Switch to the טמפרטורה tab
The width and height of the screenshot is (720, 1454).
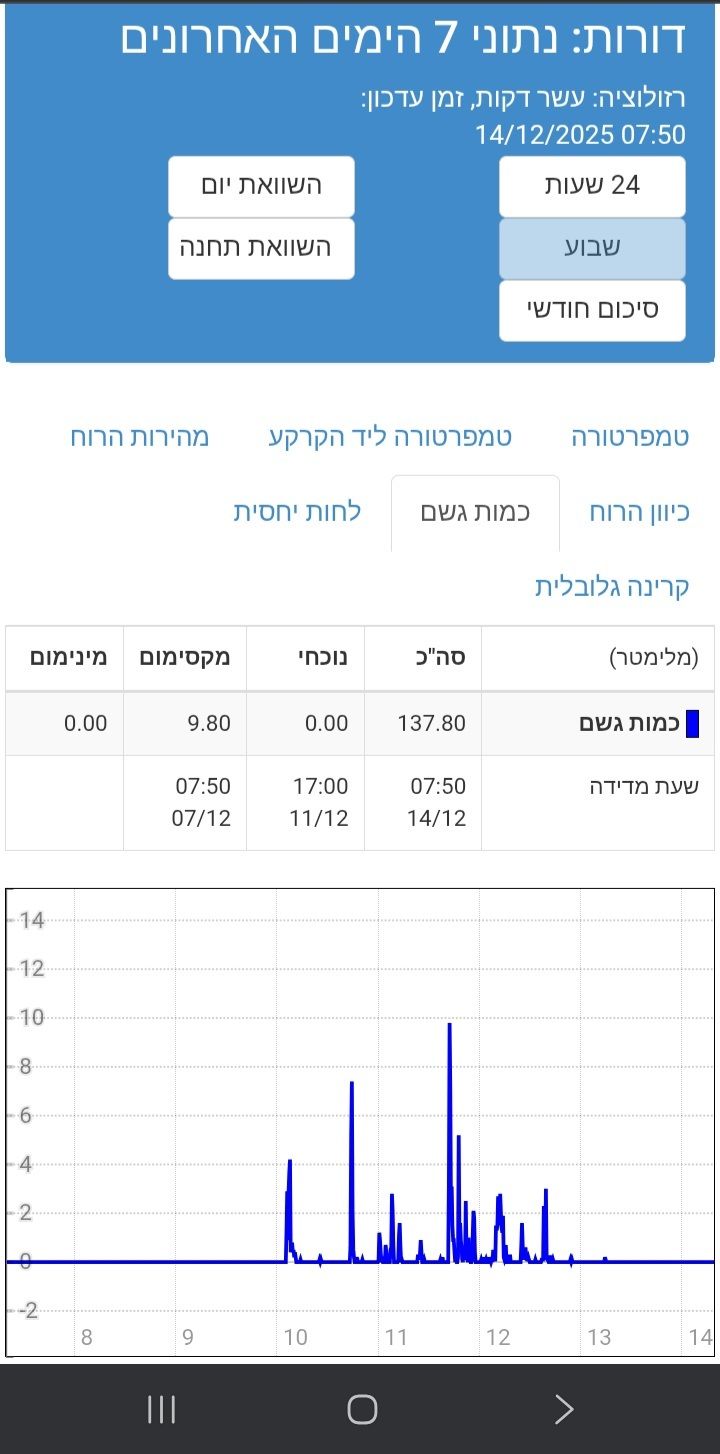(630, 437)
